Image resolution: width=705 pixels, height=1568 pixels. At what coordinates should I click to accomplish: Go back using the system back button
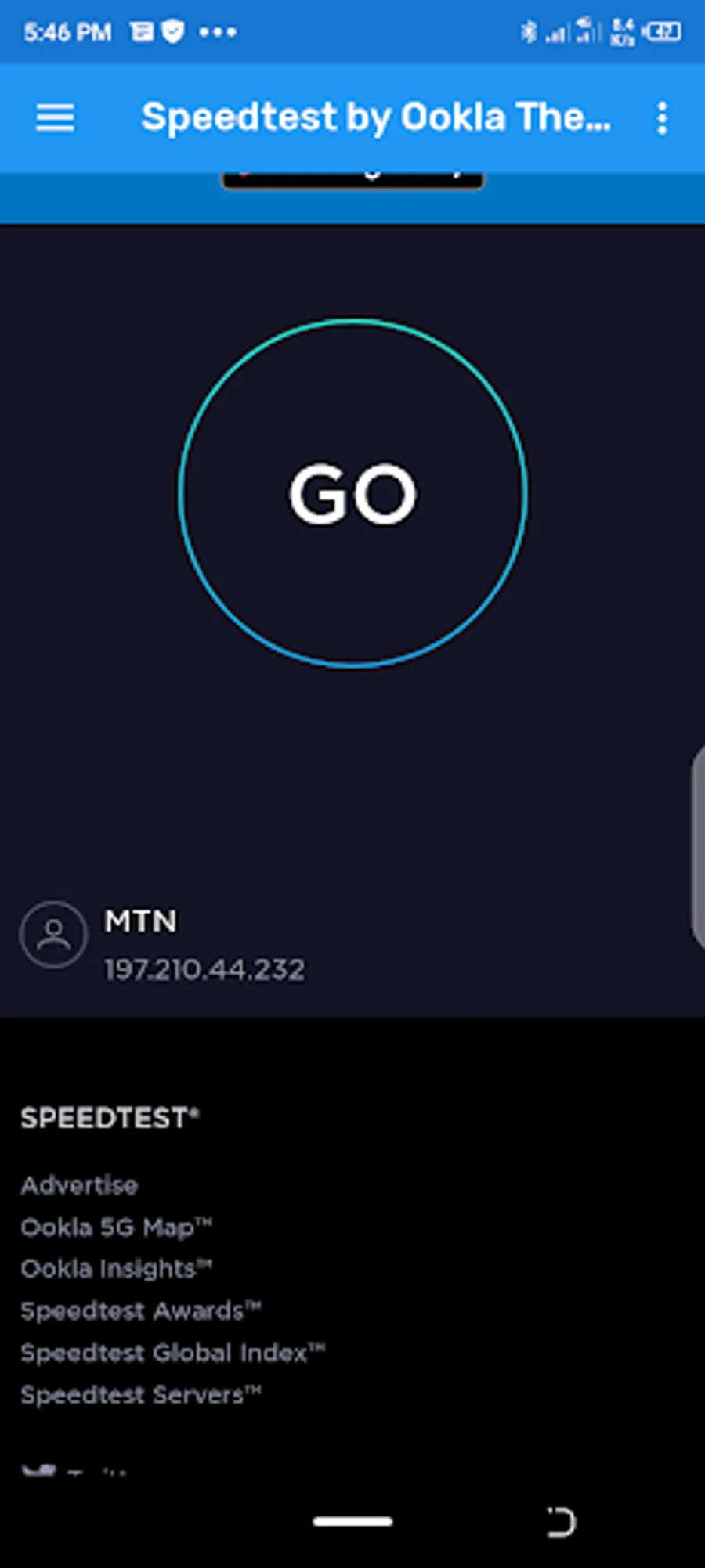pyautogui.click(x=561, y=1522)
